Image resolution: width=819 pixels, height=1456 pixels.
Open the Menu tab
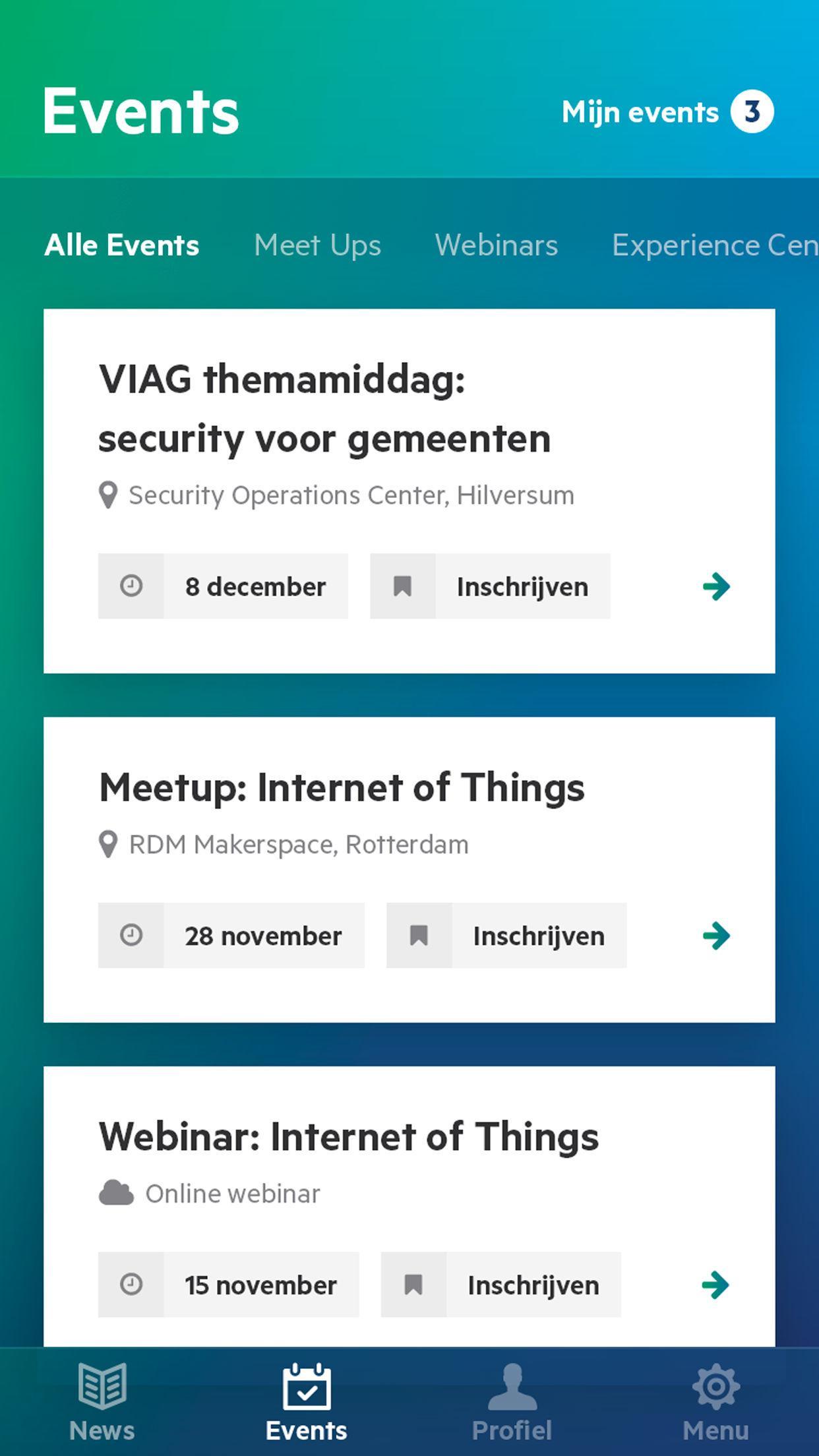click(716, 1402)
